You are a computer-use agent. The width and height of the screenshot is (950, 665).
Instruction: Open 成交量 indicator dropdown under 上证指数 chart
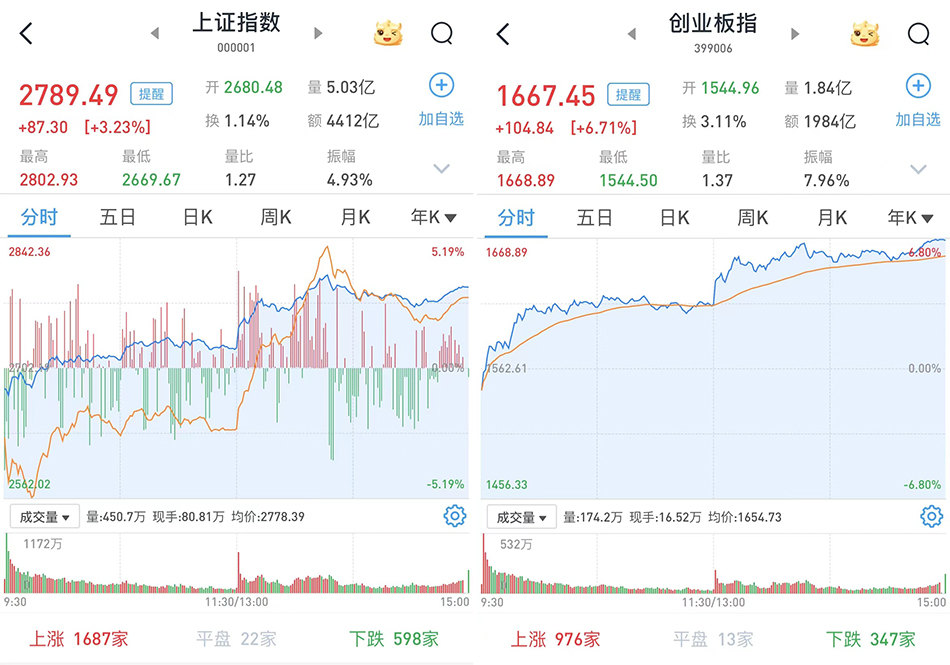tap(45, 517)
